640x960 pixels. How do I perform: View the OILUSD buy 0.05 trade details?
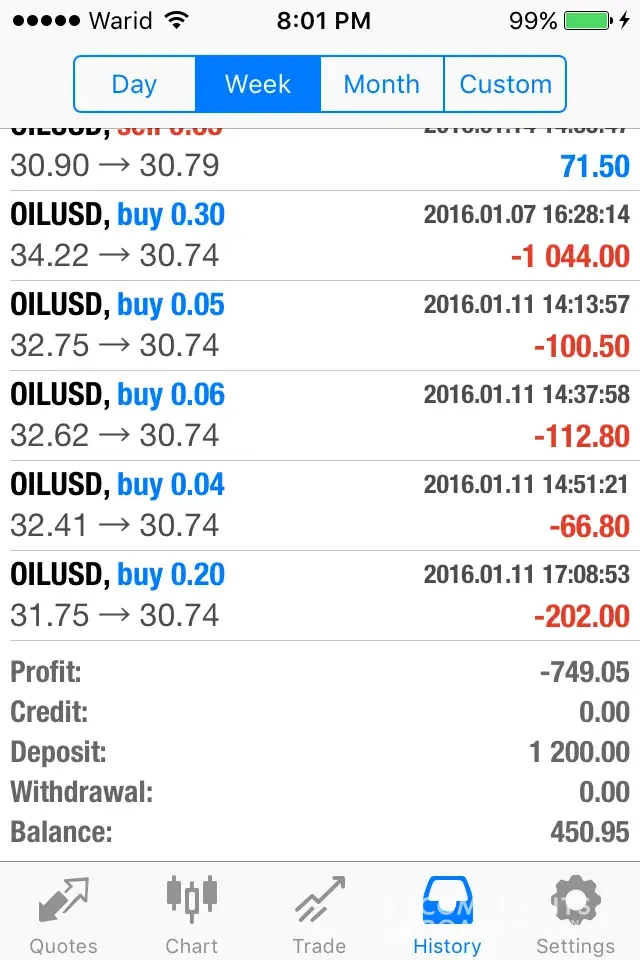(x=320, y=326)
